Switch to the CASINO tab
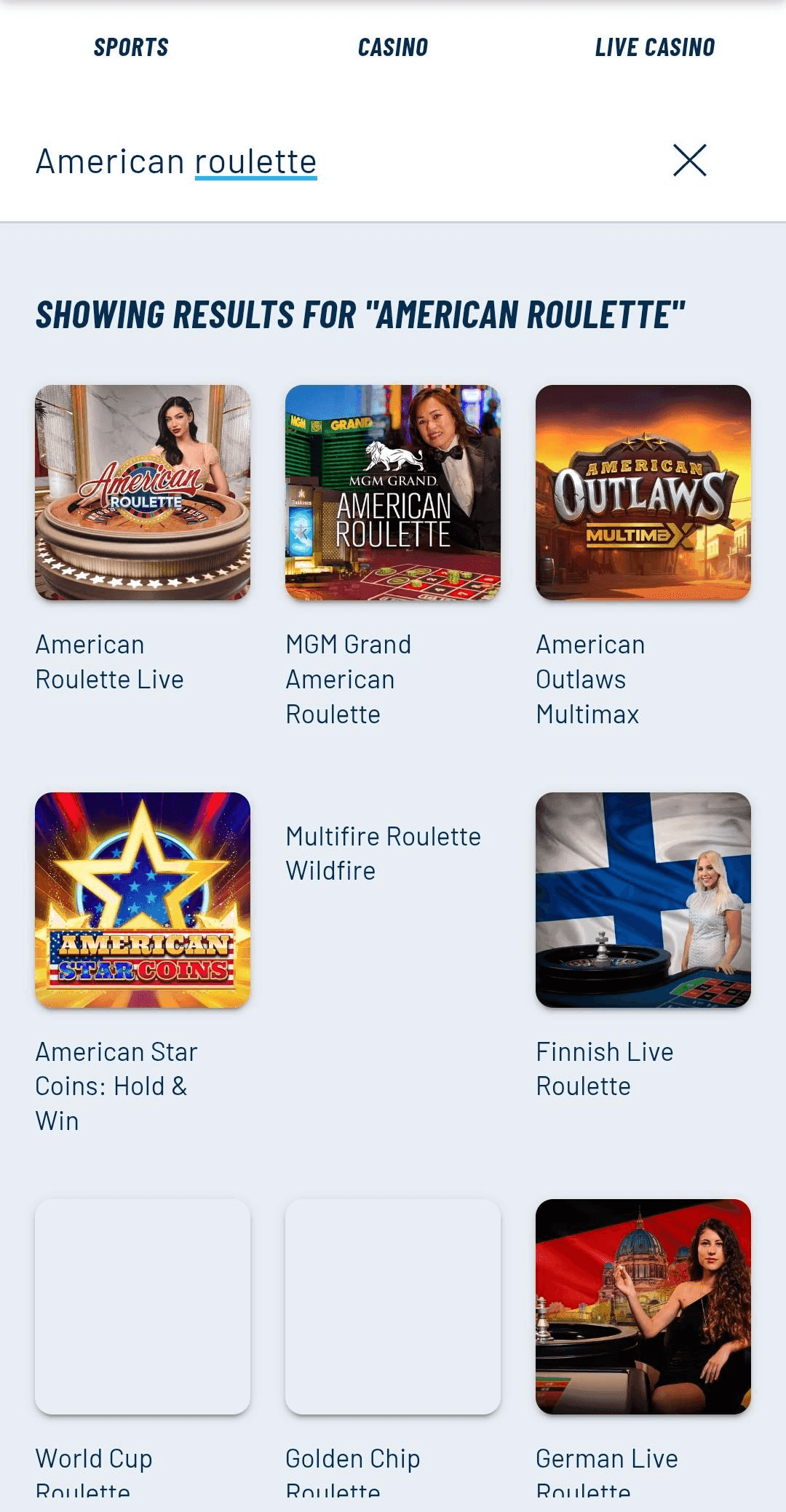This screenshot has height=1512, width=786. point(392,47)
